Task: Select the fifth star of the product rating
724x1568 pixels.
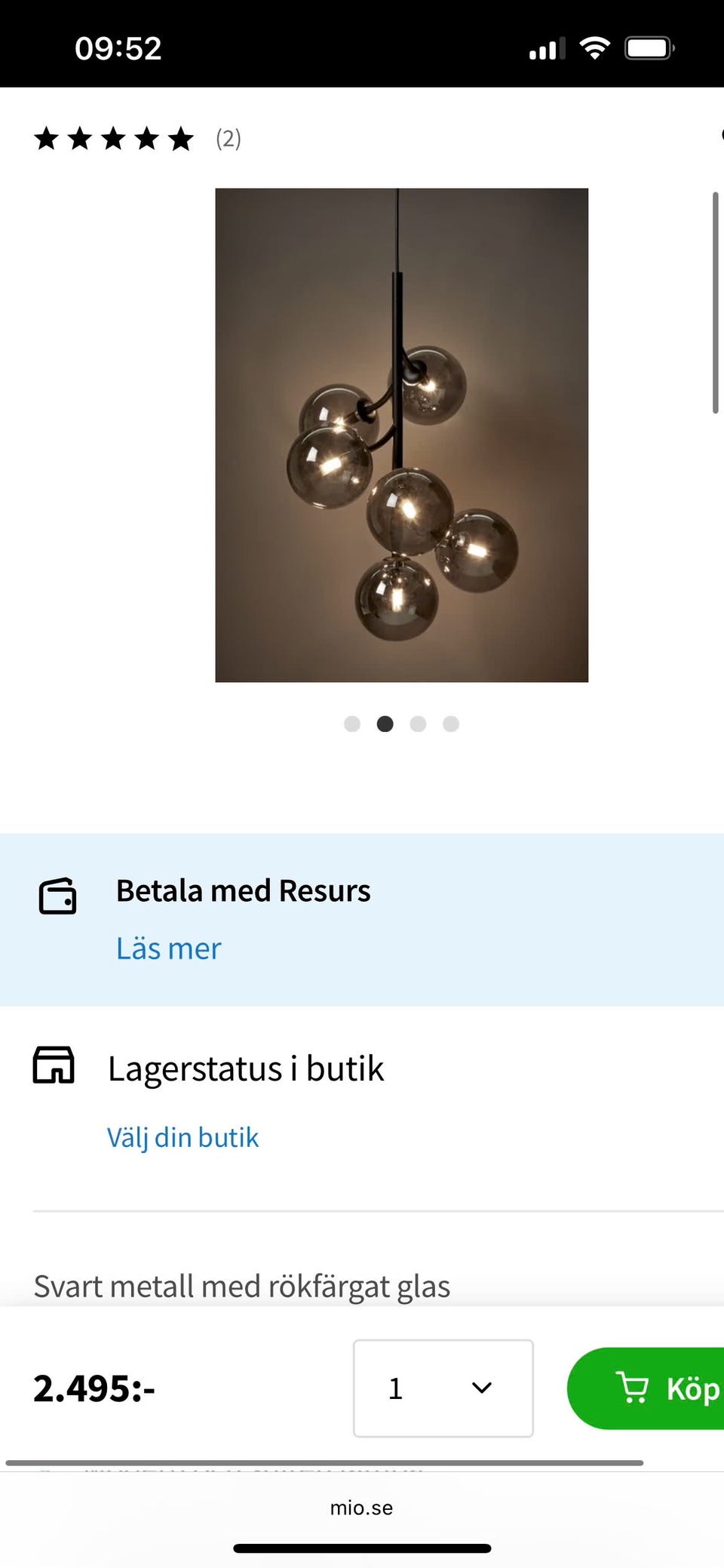Action: click(x=182, y=138)
